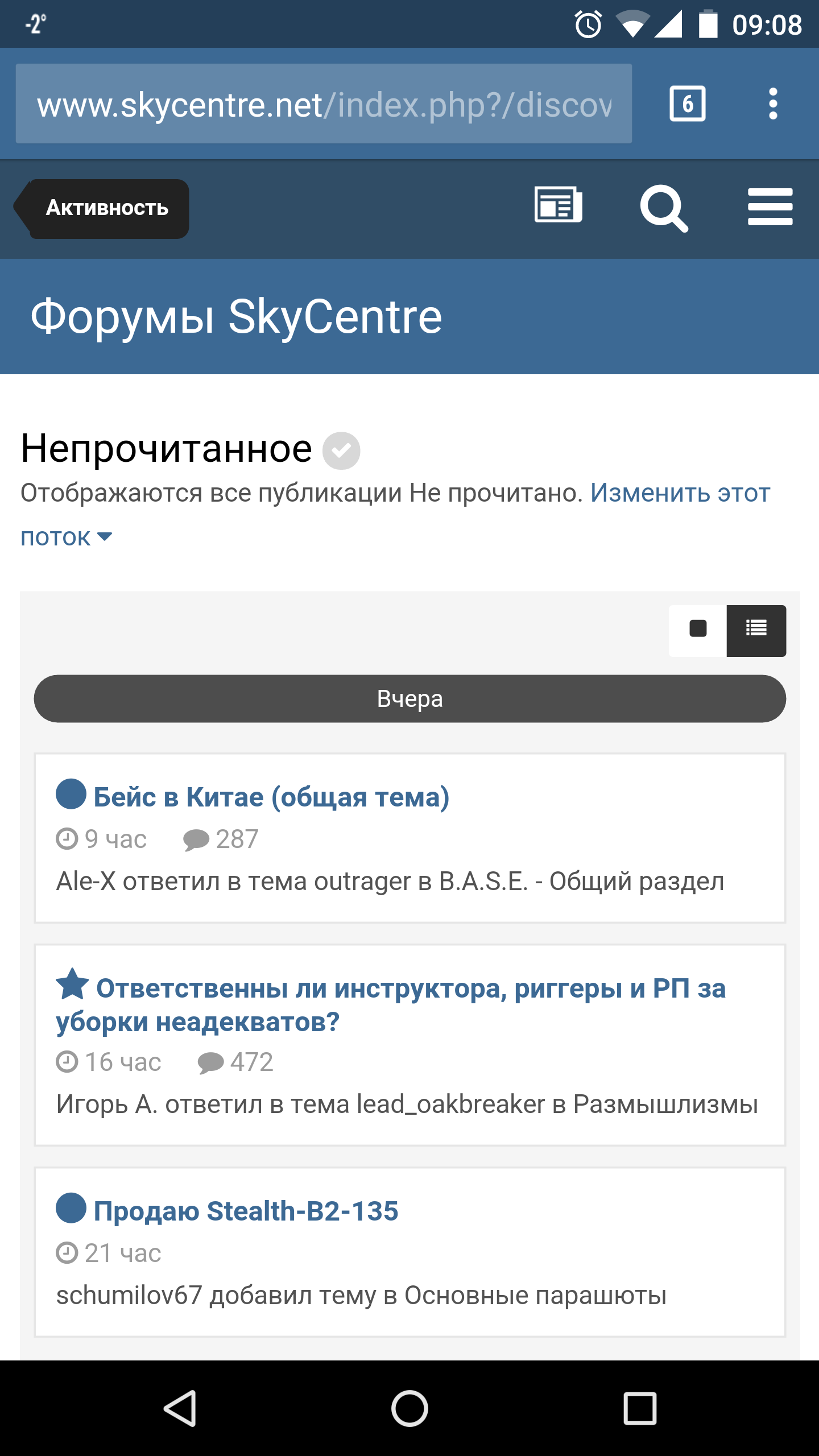Screen dimensions: 819x1456
Task: Open topic Продаю Stealth-B2-135
Action: pos(246,1211)
